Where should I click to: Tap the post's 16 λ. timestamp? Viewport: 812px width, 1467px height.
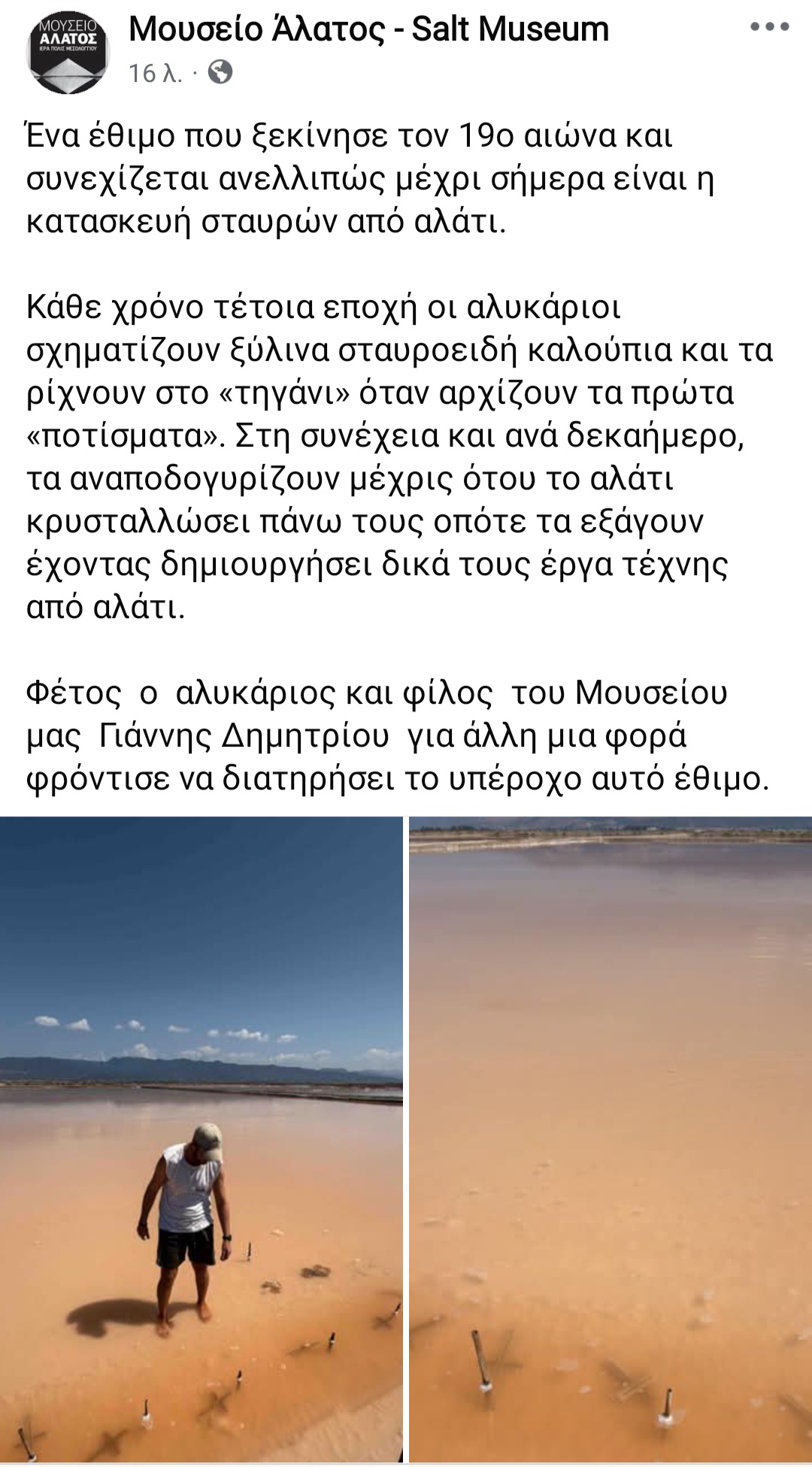point(155,73)
